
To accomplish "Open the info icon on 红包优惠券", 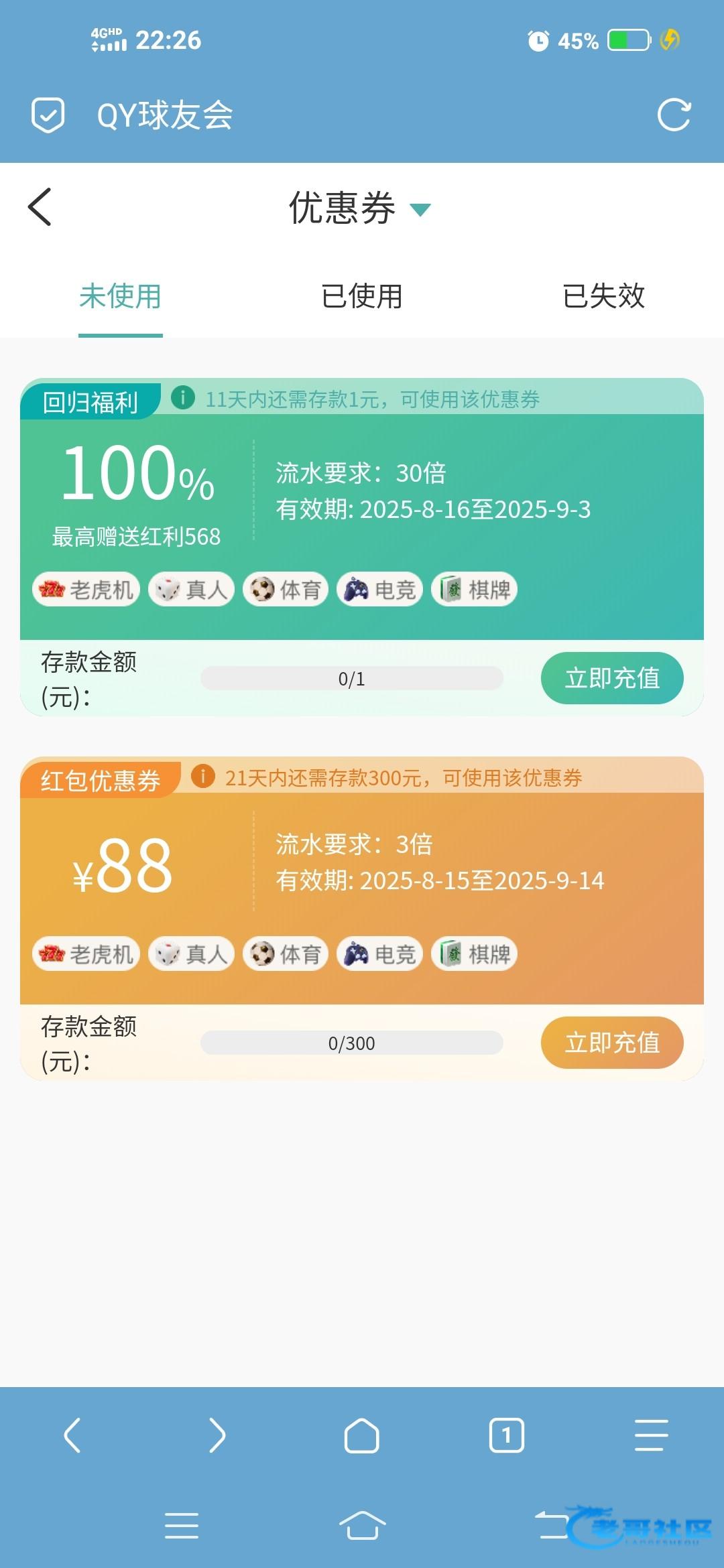I will (x=203, y=776).
